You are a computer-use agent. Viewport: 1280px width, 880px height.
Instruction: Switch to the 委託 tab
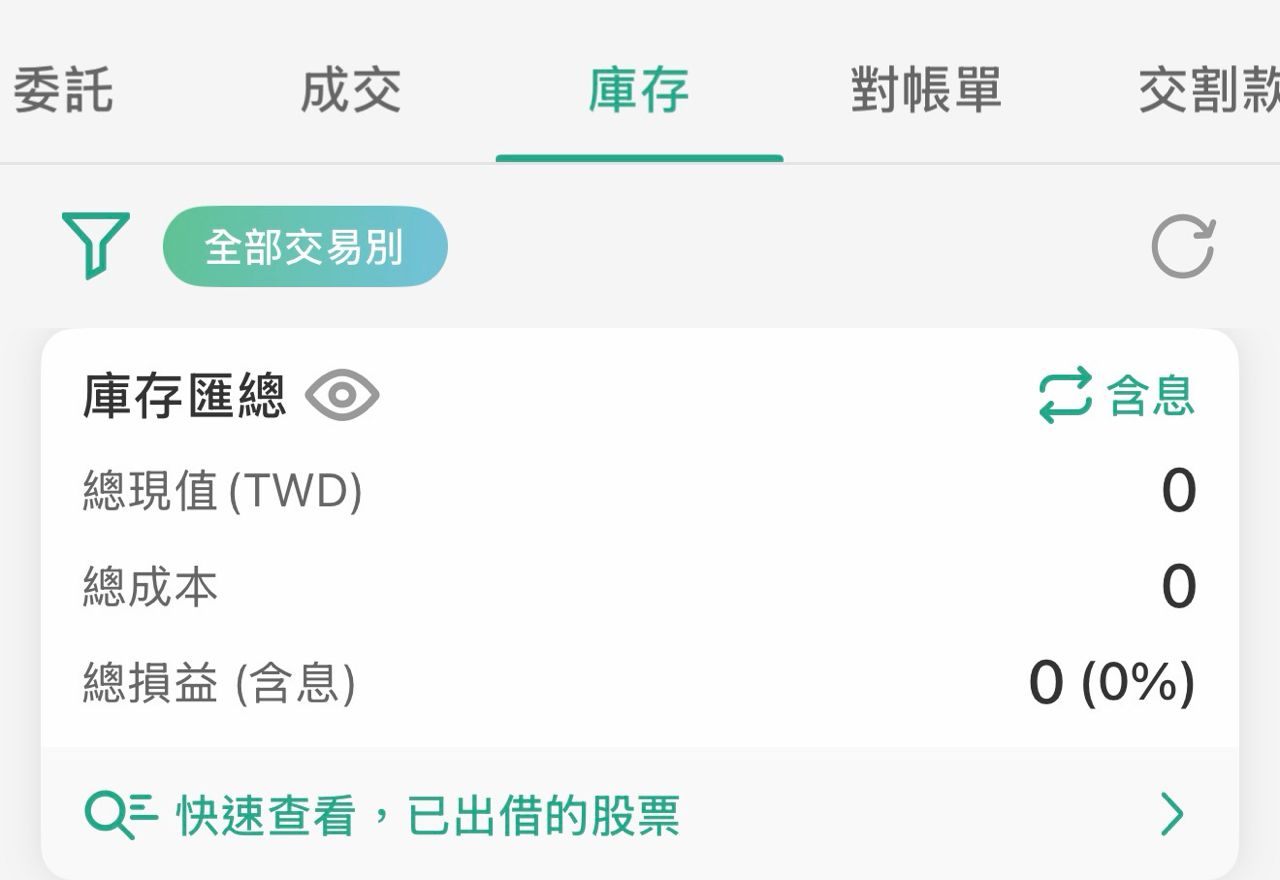63,90
